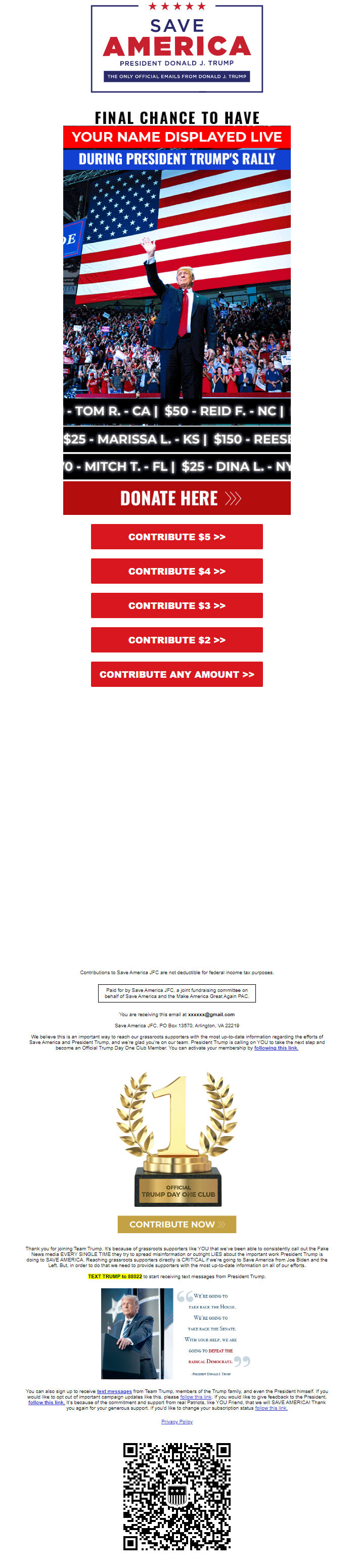
Task: Open Contribute Any Amount
Action: (x=176, y=674)
